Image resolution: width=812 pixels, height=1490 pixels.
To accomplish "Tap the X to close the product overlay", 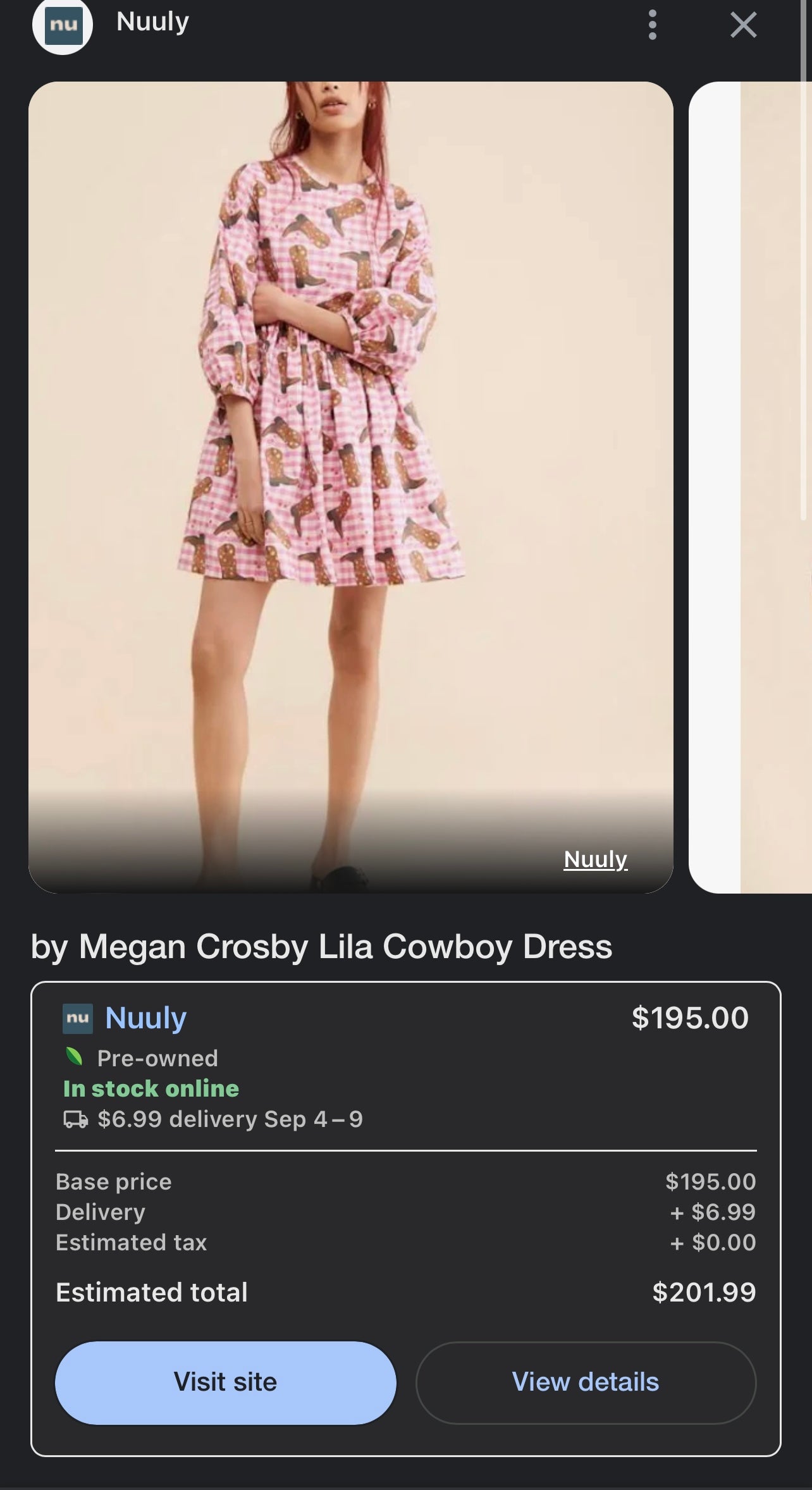I will click(x=743, y=26).
